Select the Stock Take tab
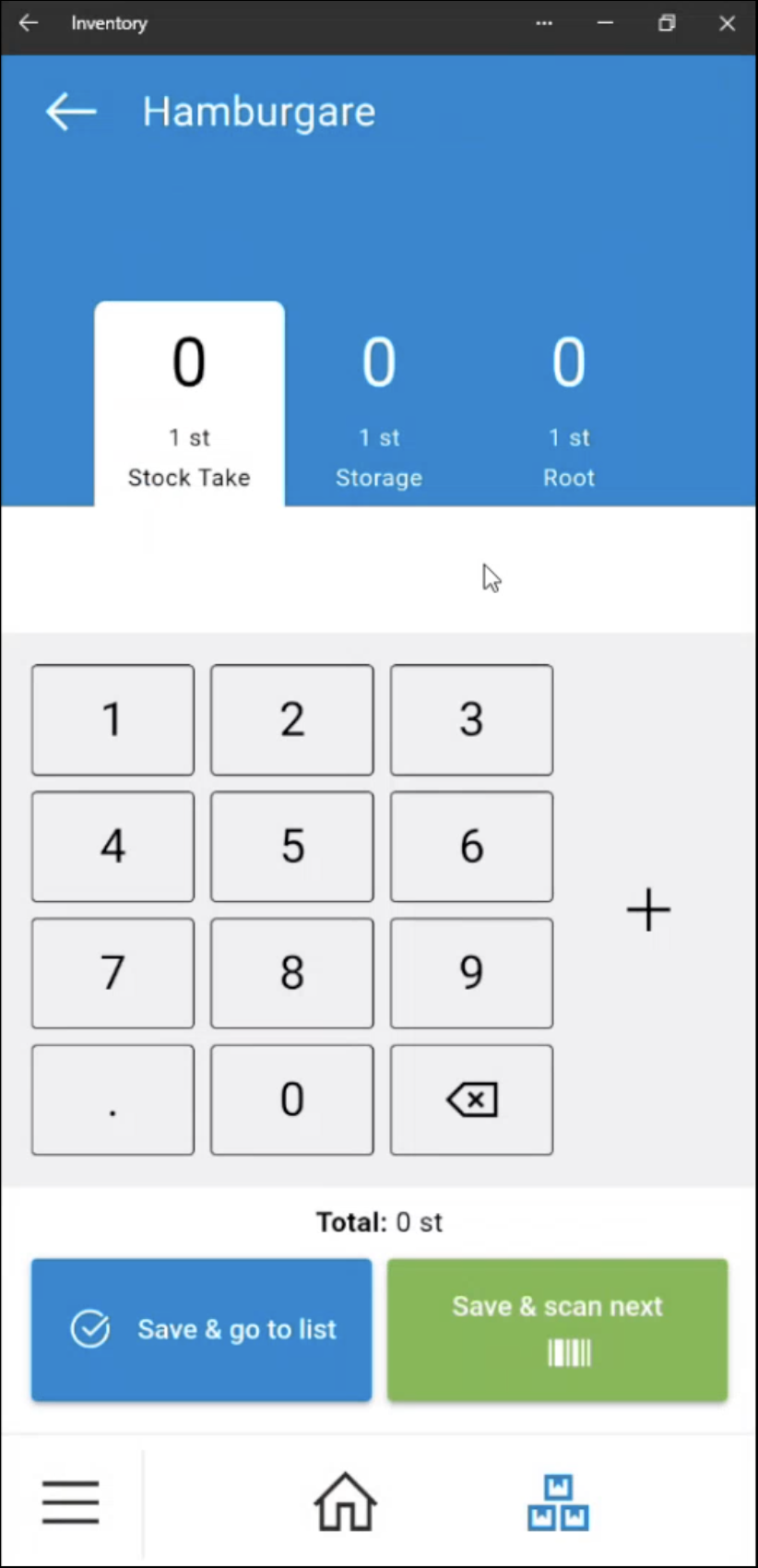 pyautogui.click(x=189, y=404)
